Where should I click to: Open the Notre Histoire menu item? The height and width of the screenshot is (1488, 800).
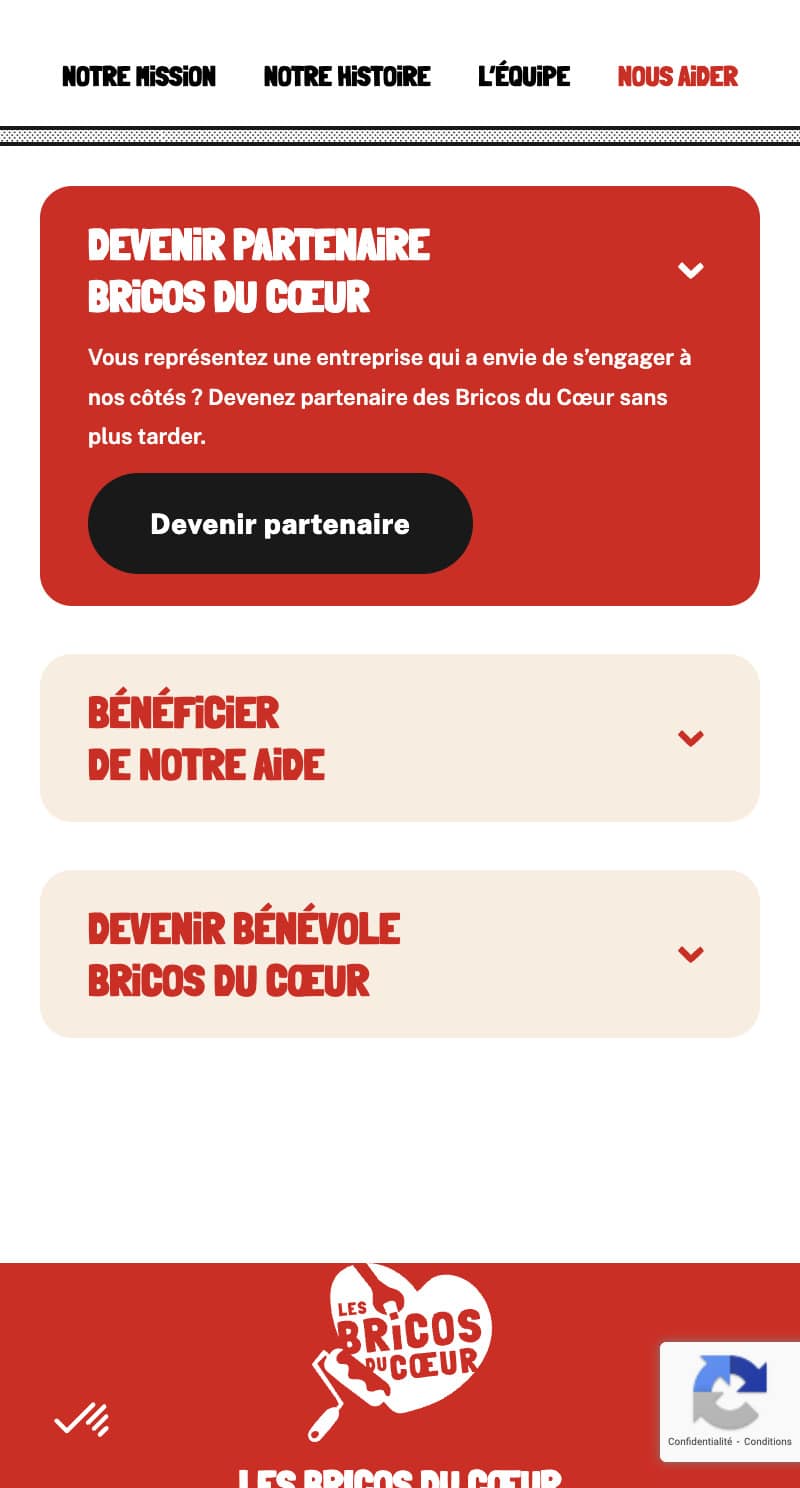(x=346, y=77)
